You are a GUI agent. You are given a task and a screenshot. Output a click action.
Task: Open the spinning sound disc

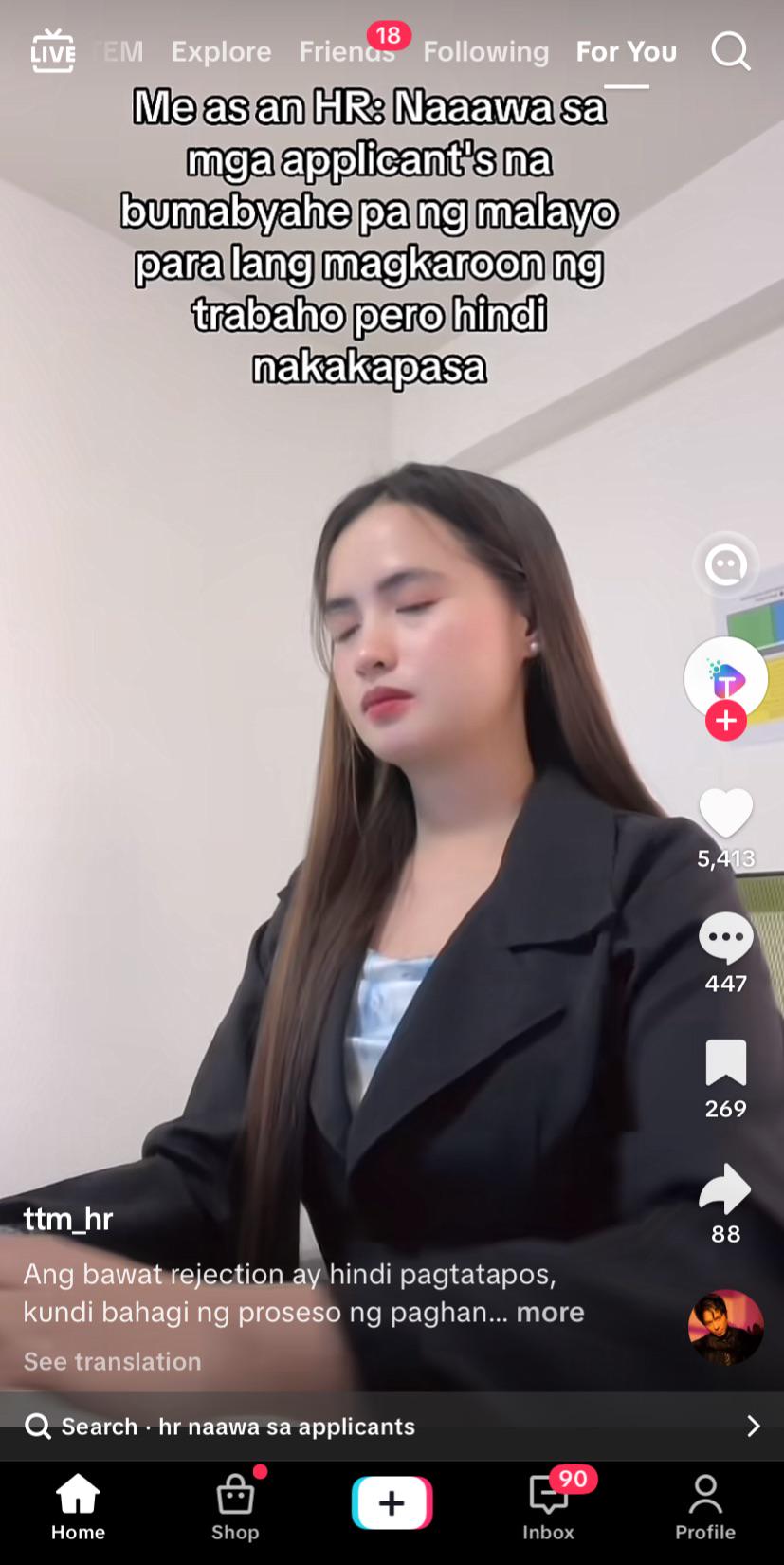click(726, 1327)
